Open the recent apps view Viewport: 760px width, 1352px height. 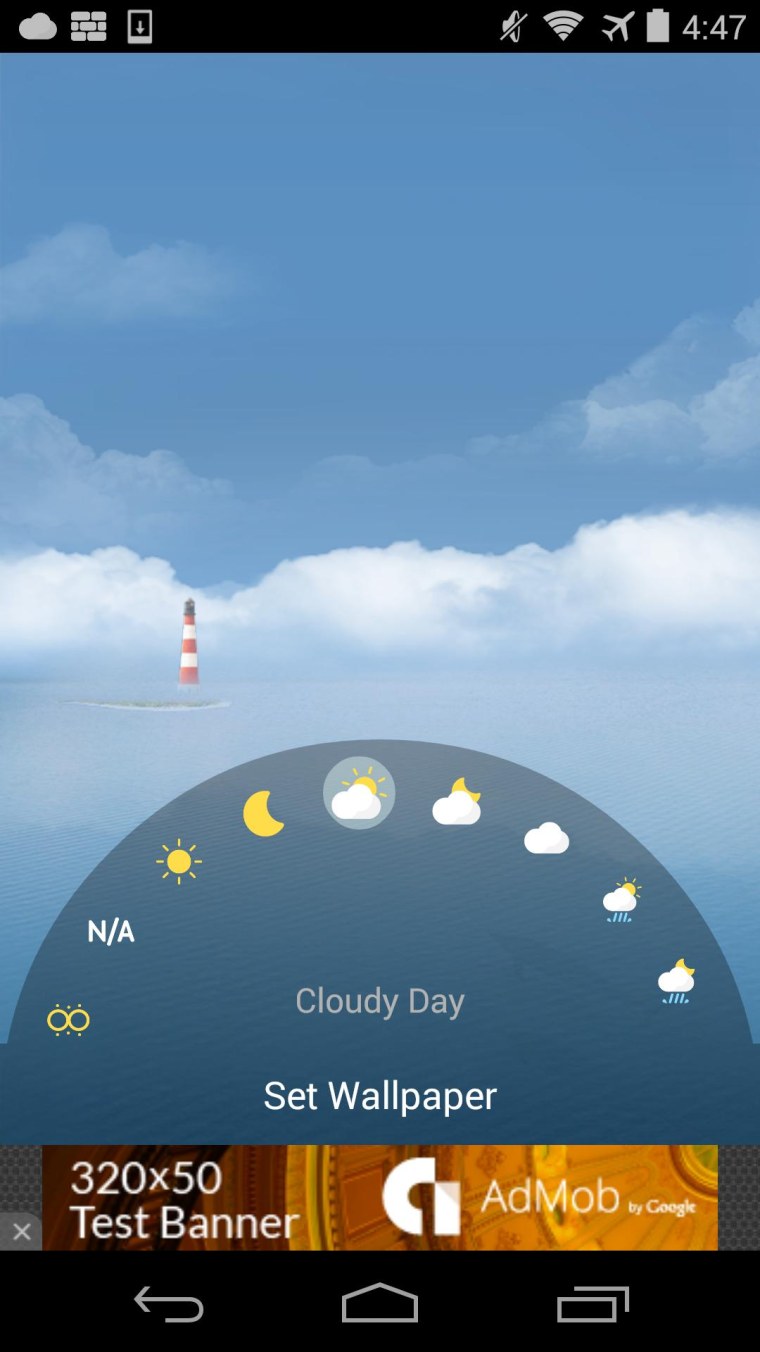click(592, 1304)
